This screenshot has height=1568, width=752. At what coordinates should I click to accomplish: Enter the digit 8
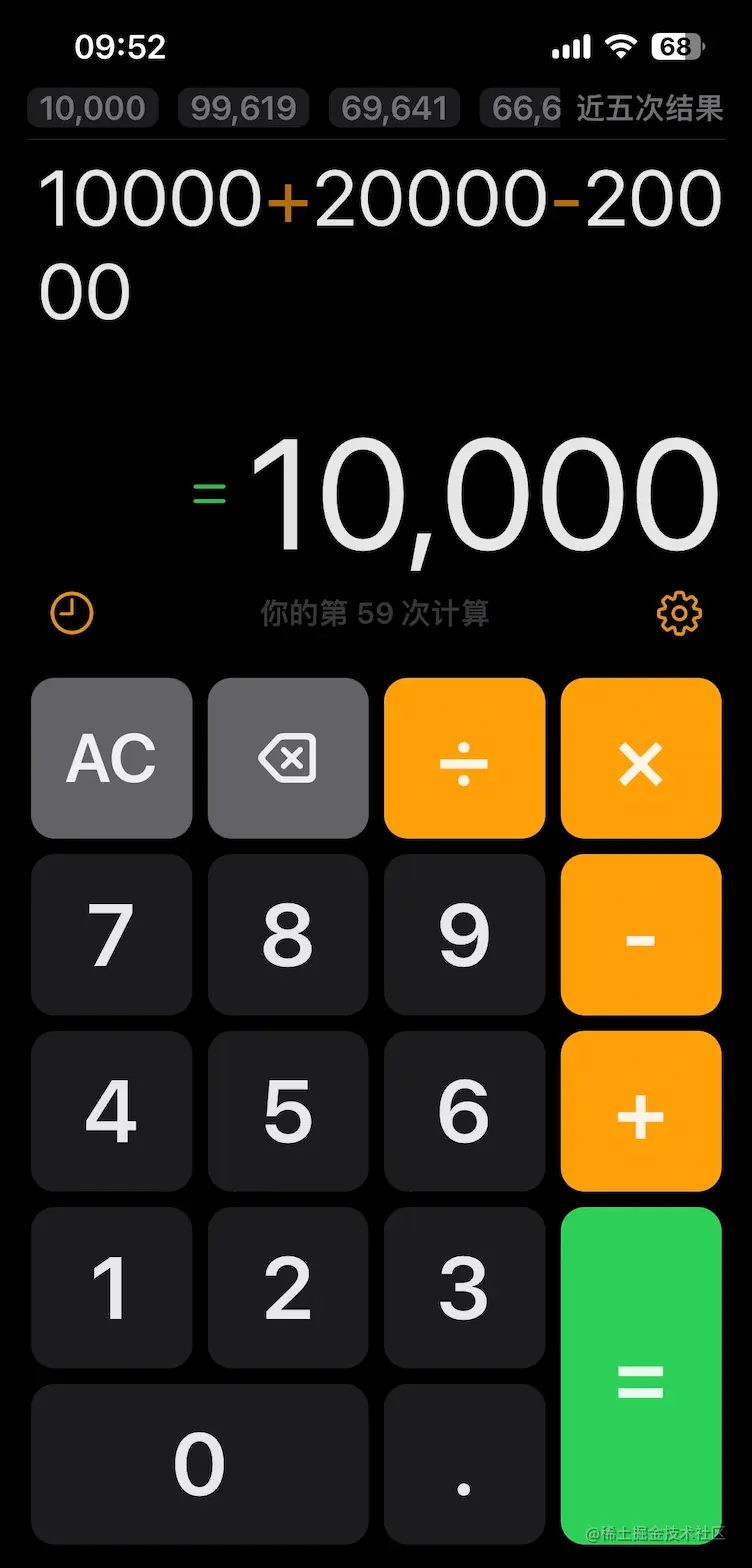[288, 935]
